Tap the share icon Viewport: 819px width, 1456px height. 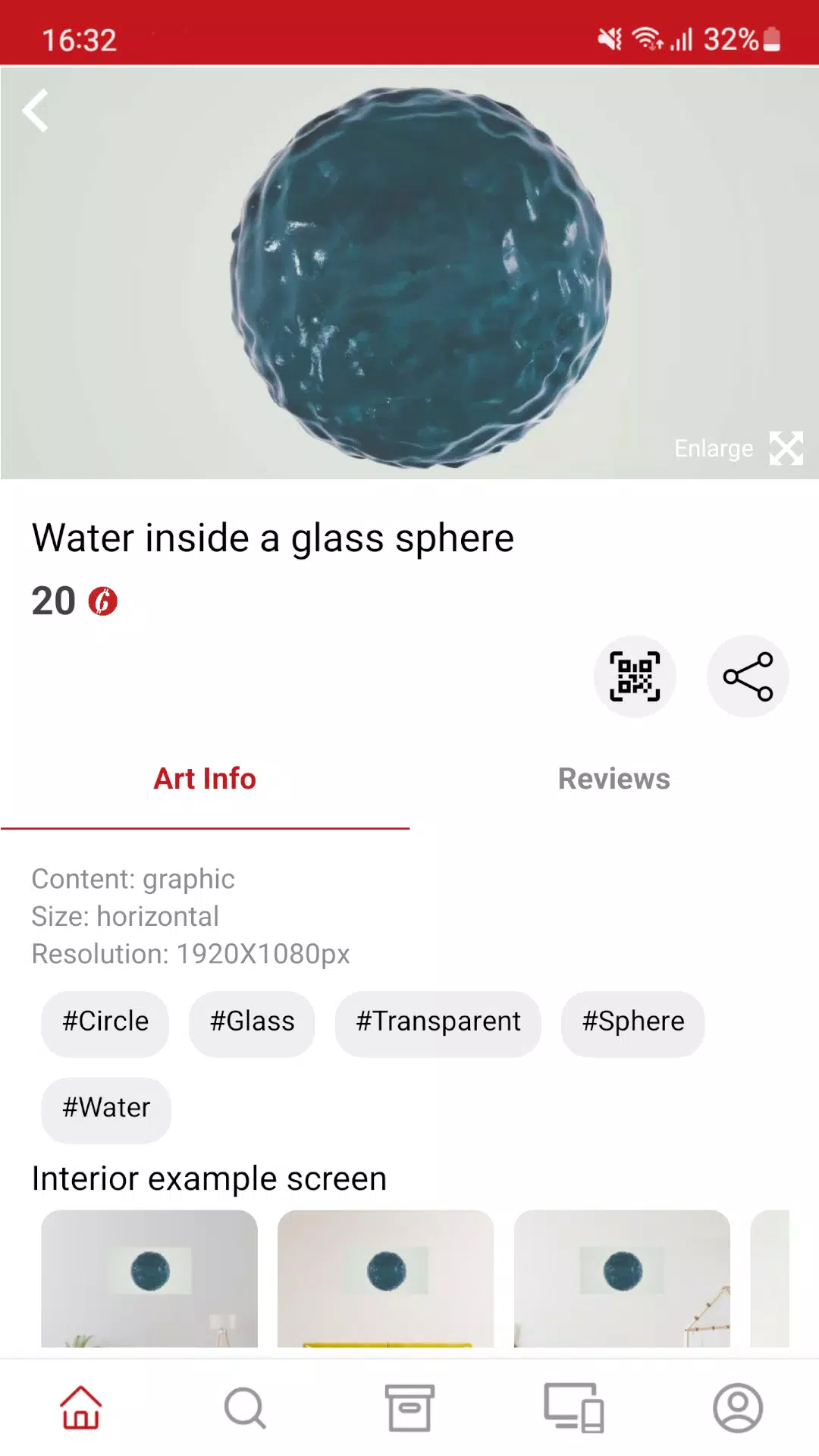click(748, 676)
